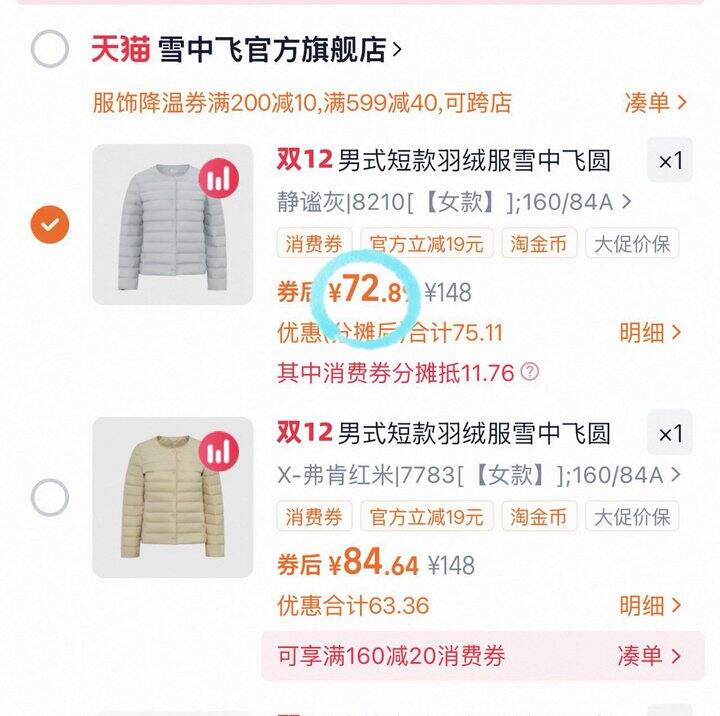Open the beige jacket's 双12 男式短款羽绒服 title
The image size is (720, 716).
pyautogui.click(x=444, y=433)
